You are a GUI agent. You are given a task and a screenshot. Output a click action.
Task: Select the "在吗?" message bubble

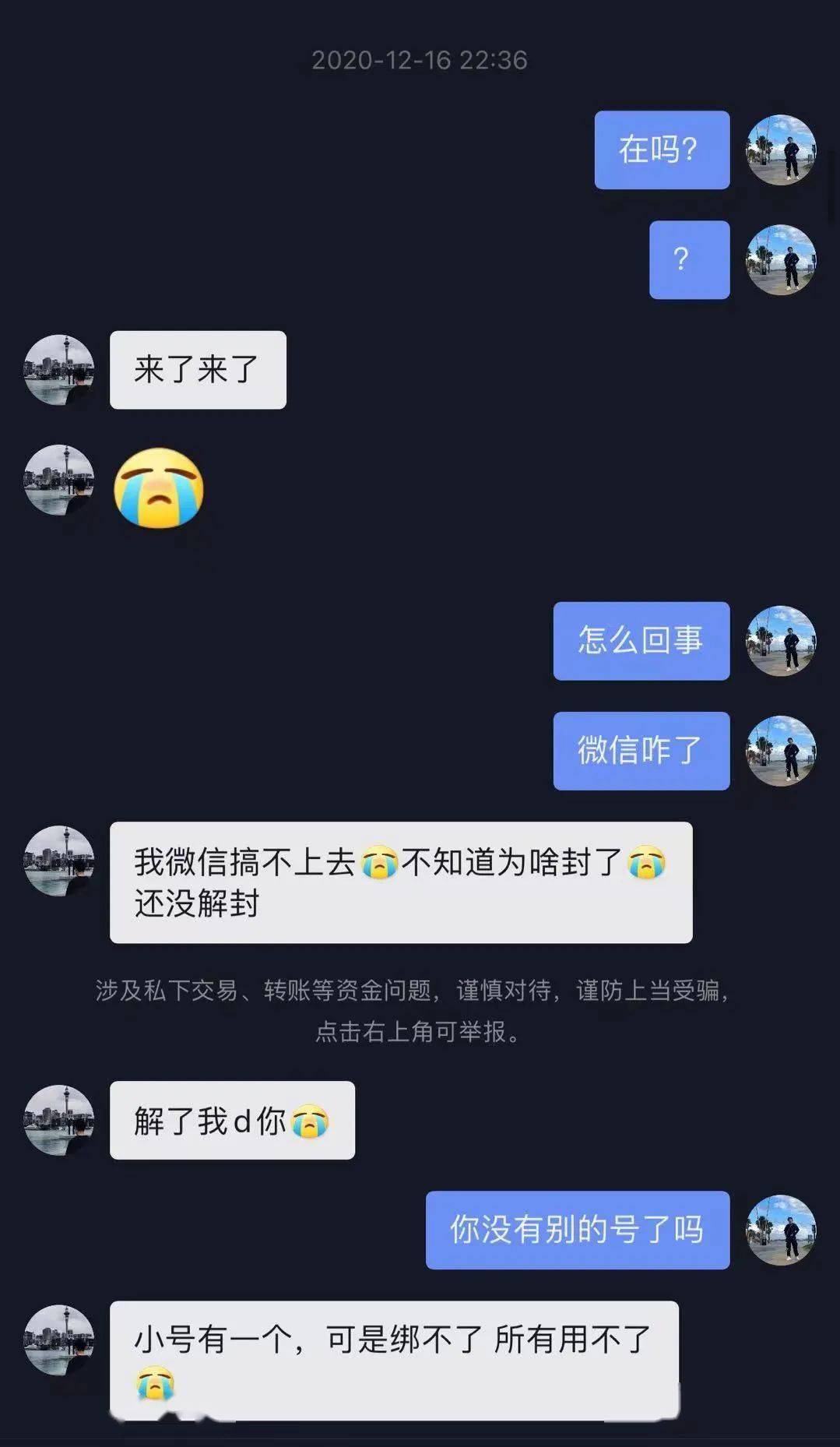661,150
